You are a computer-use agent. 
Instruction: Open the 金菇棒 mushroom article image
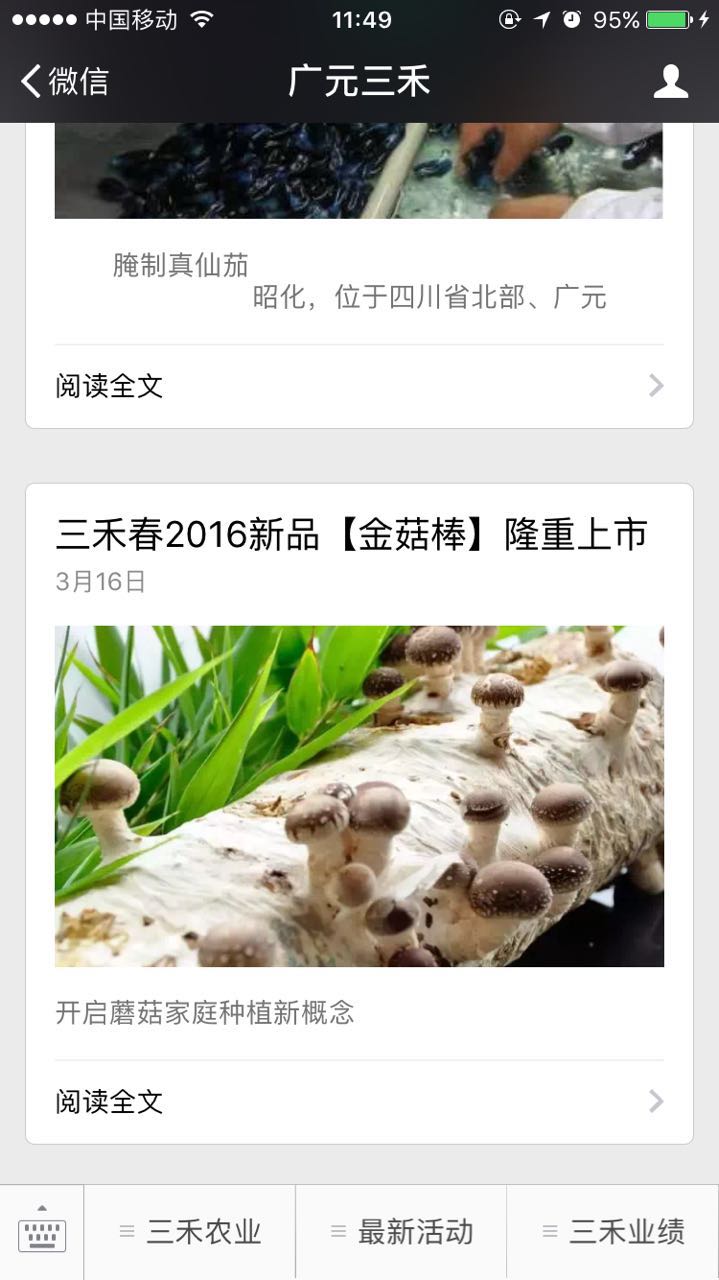point(359,796)
